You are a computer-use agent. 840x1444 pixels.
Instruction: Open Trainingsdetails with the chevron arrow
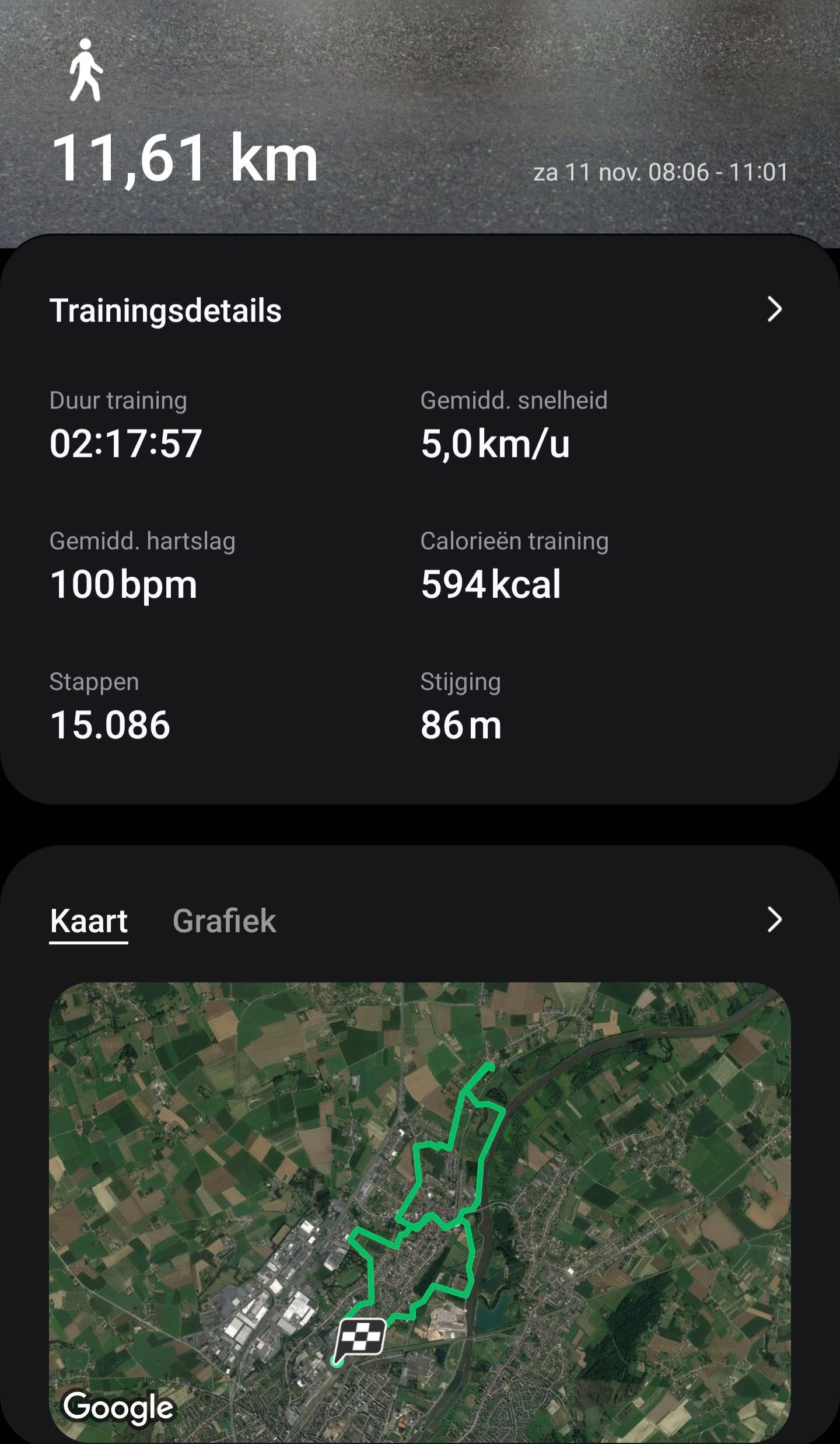(x=774, y=309)
